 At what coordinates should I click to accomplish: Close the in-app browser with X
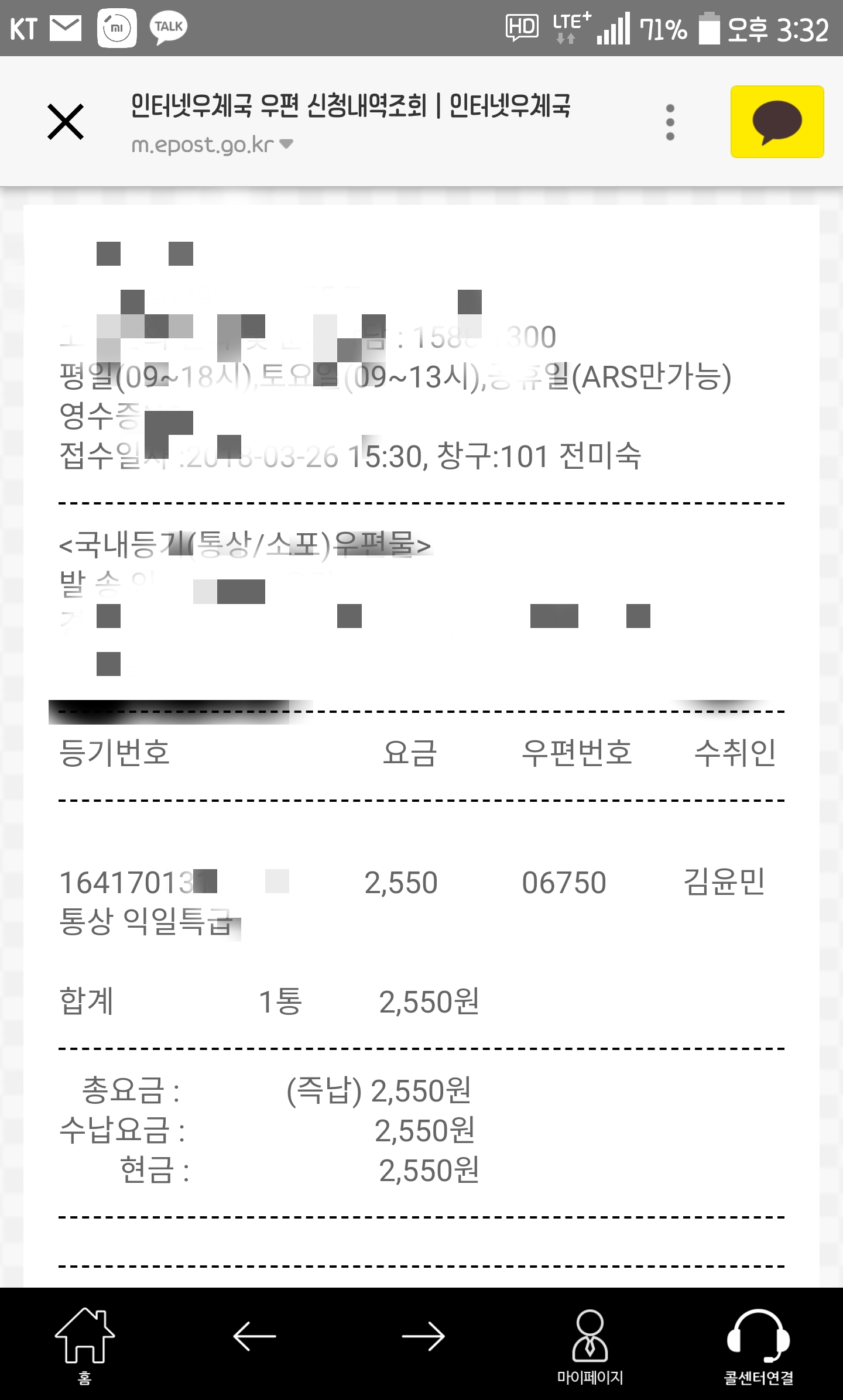66,122
